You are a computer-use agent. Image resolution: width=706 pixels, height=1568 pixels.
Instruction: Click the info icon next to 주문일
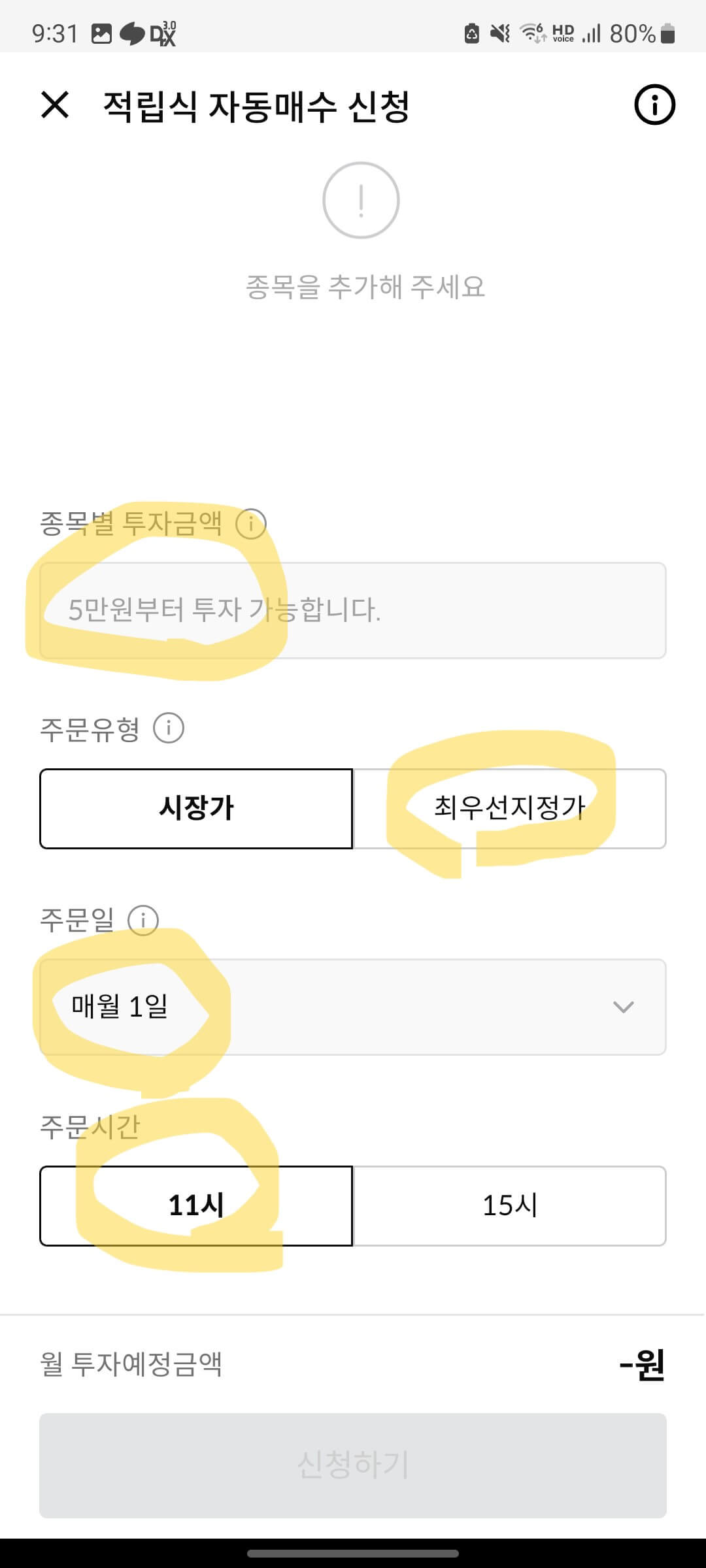[x=143, y=920]
